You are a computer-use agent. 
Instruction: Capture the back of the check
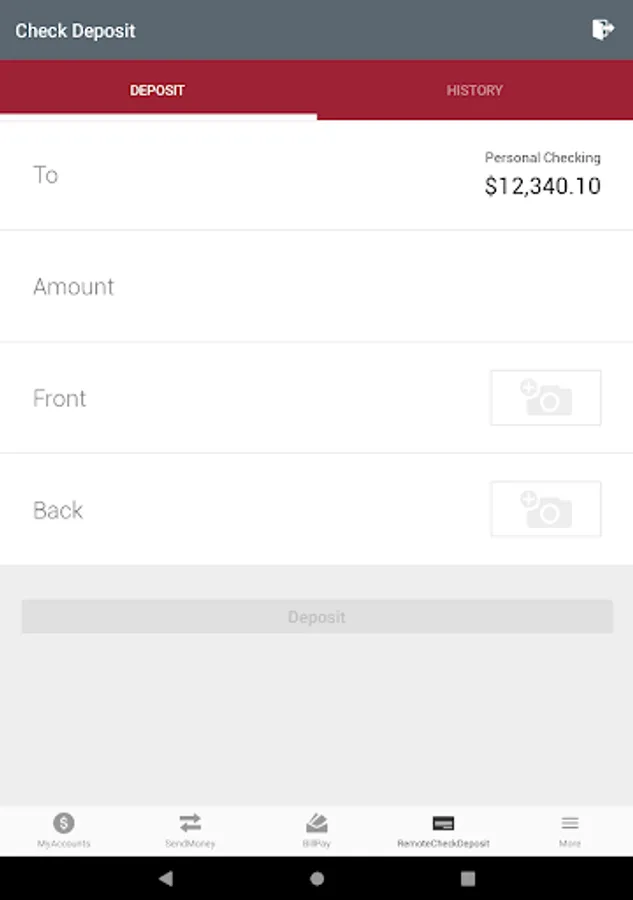545,509
